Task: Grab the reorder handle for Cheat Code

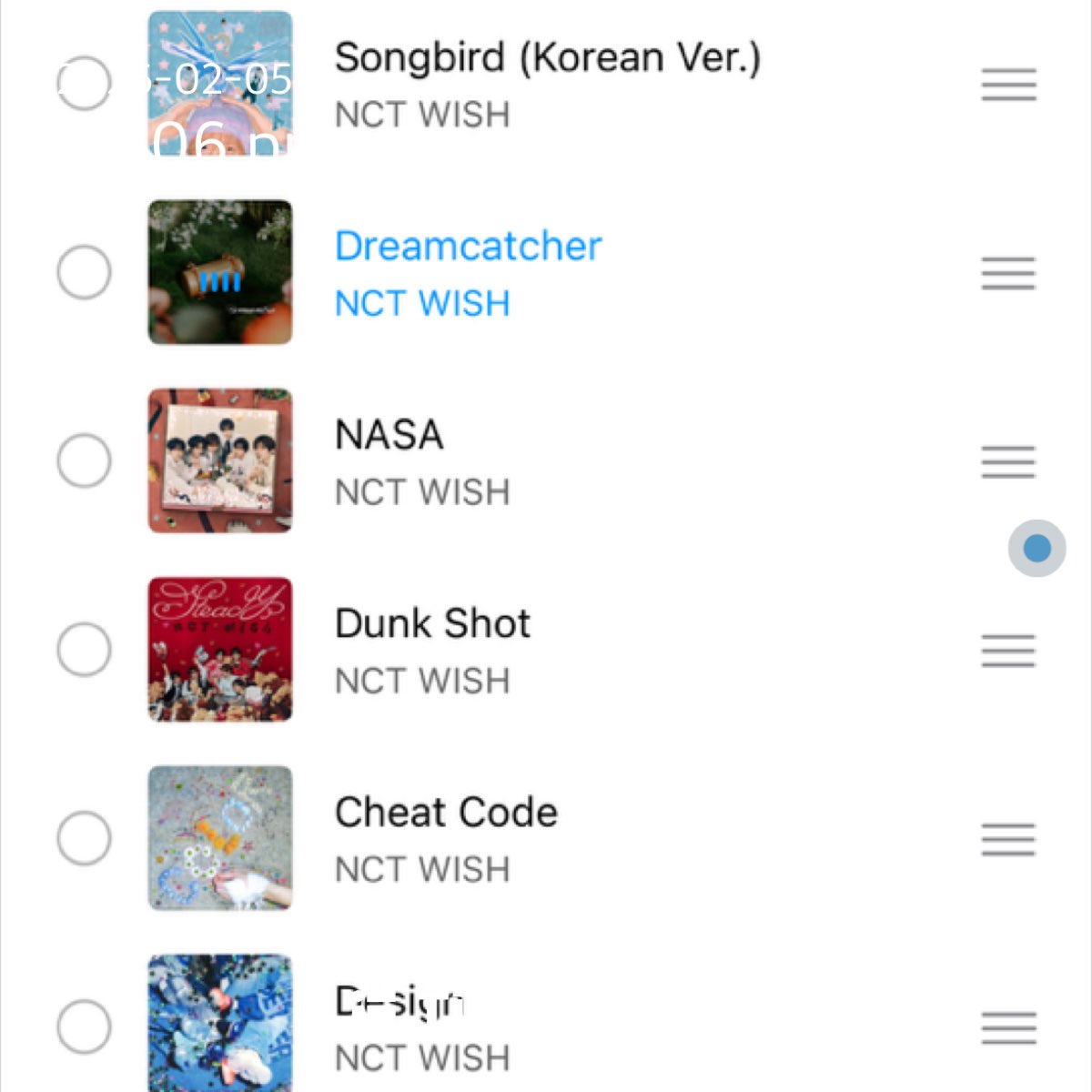Action: (1008, 839)
